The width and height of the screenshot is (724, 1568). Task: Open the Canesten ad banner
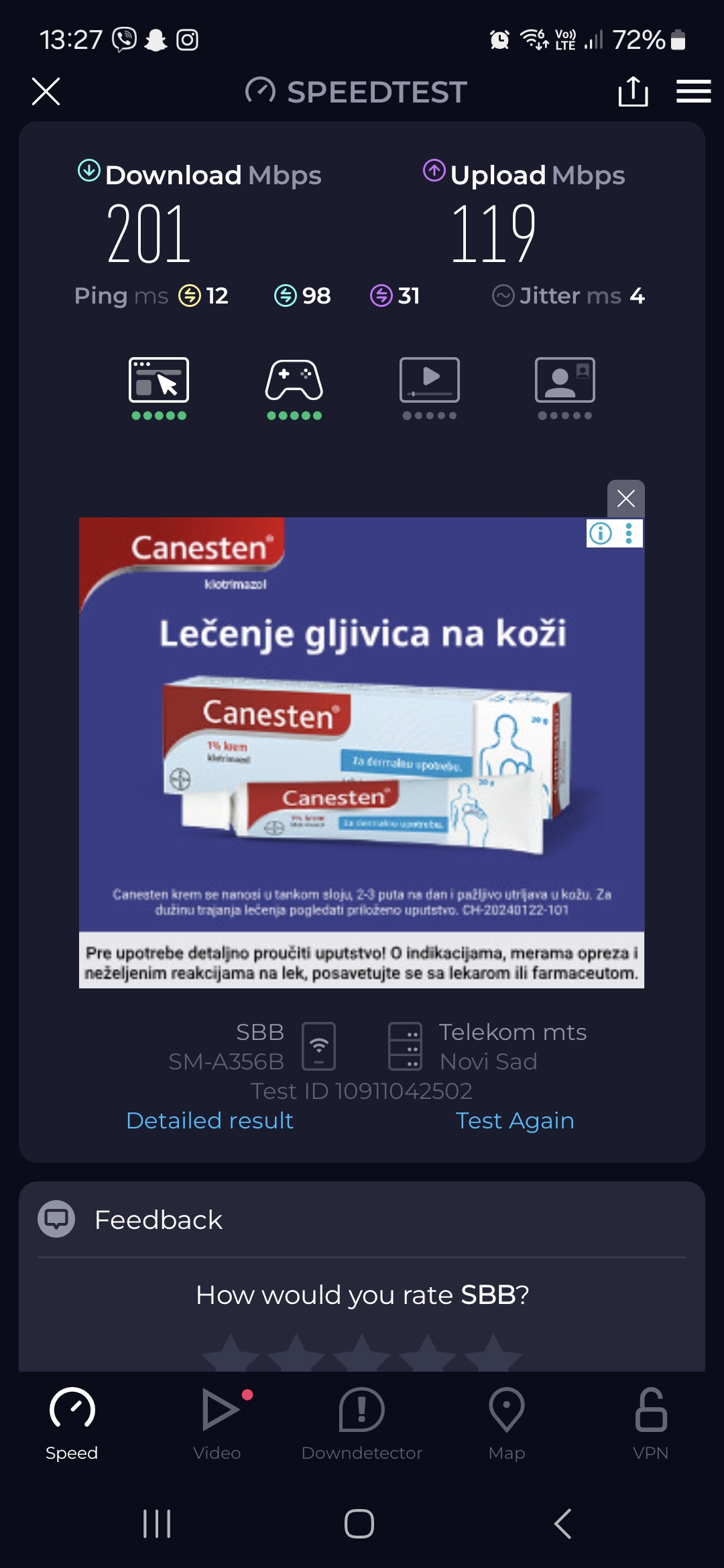point(361,750)
